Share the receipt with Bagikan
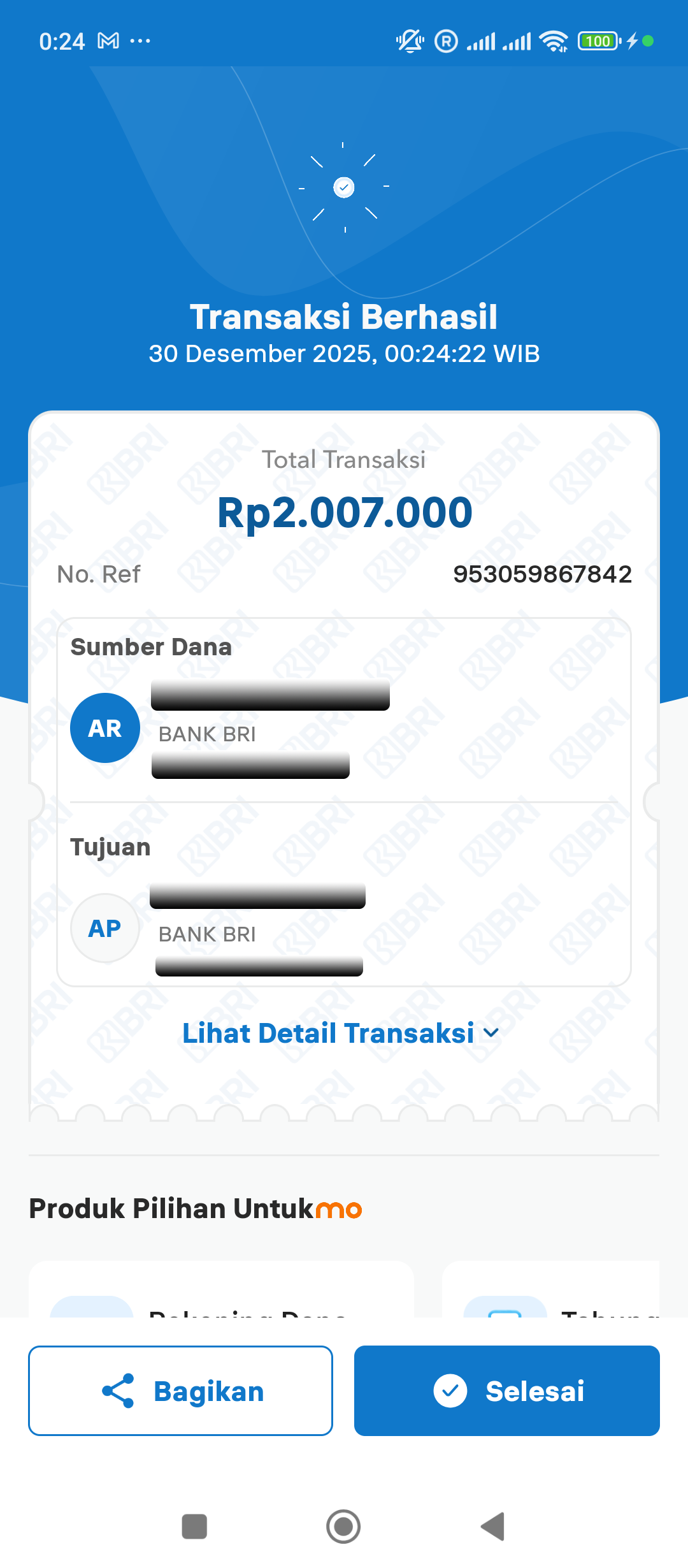This screenshot has height=1568, width=688. coord(180,1391)
